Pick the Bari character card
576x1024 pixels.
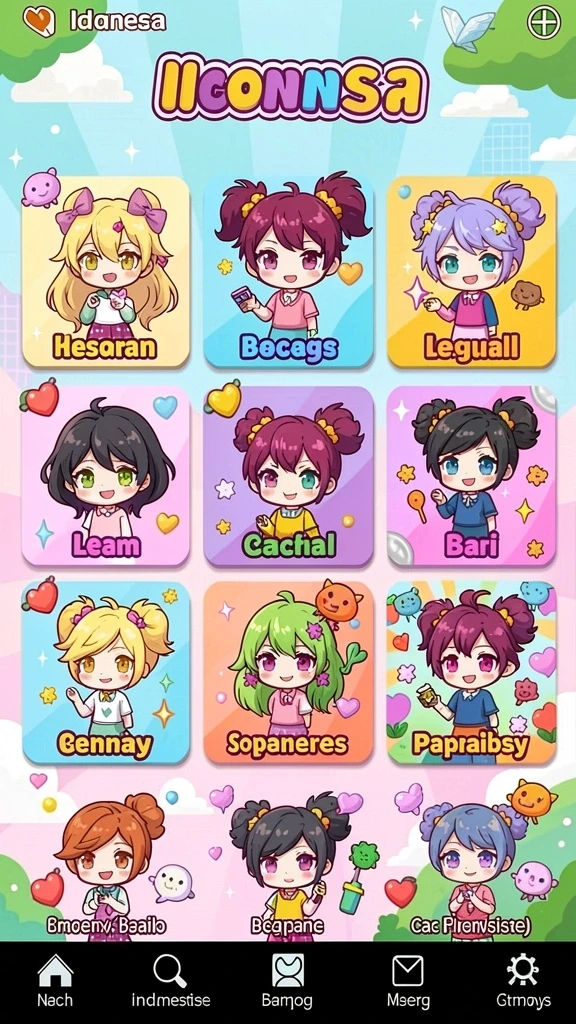[472, 475]
